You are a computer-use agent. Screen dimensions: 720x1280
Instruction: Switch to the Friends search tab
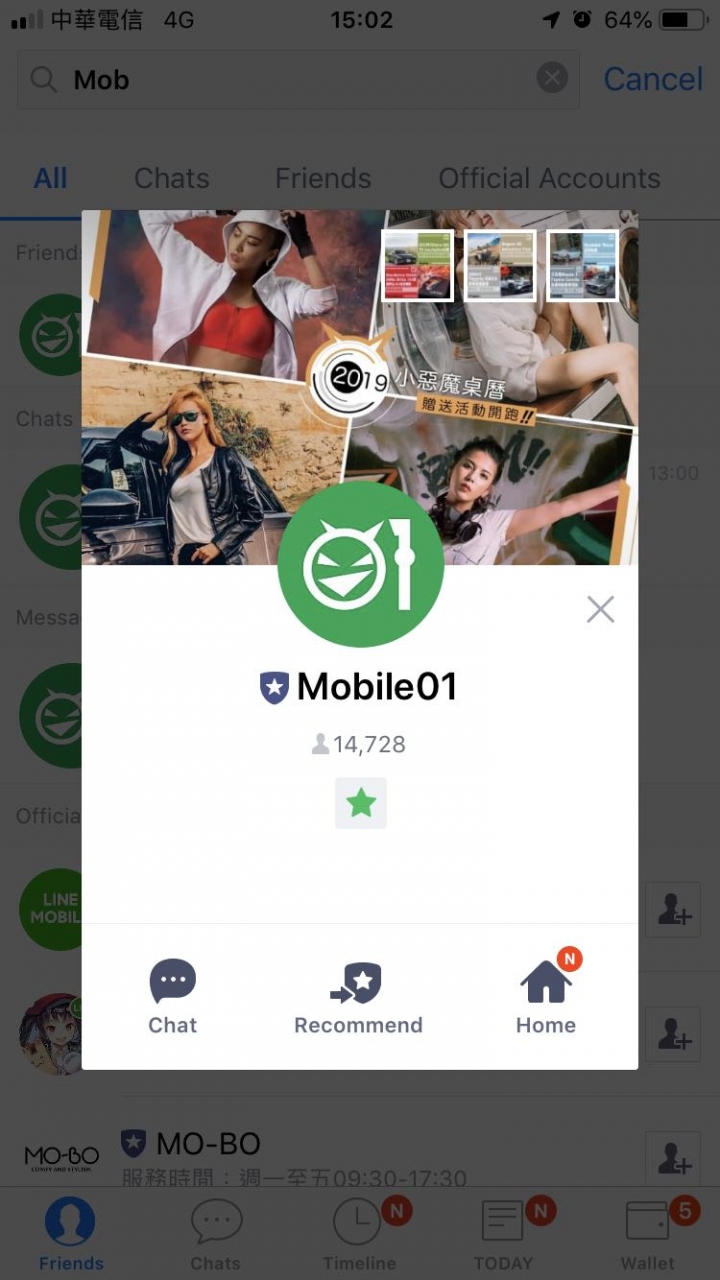323,178
